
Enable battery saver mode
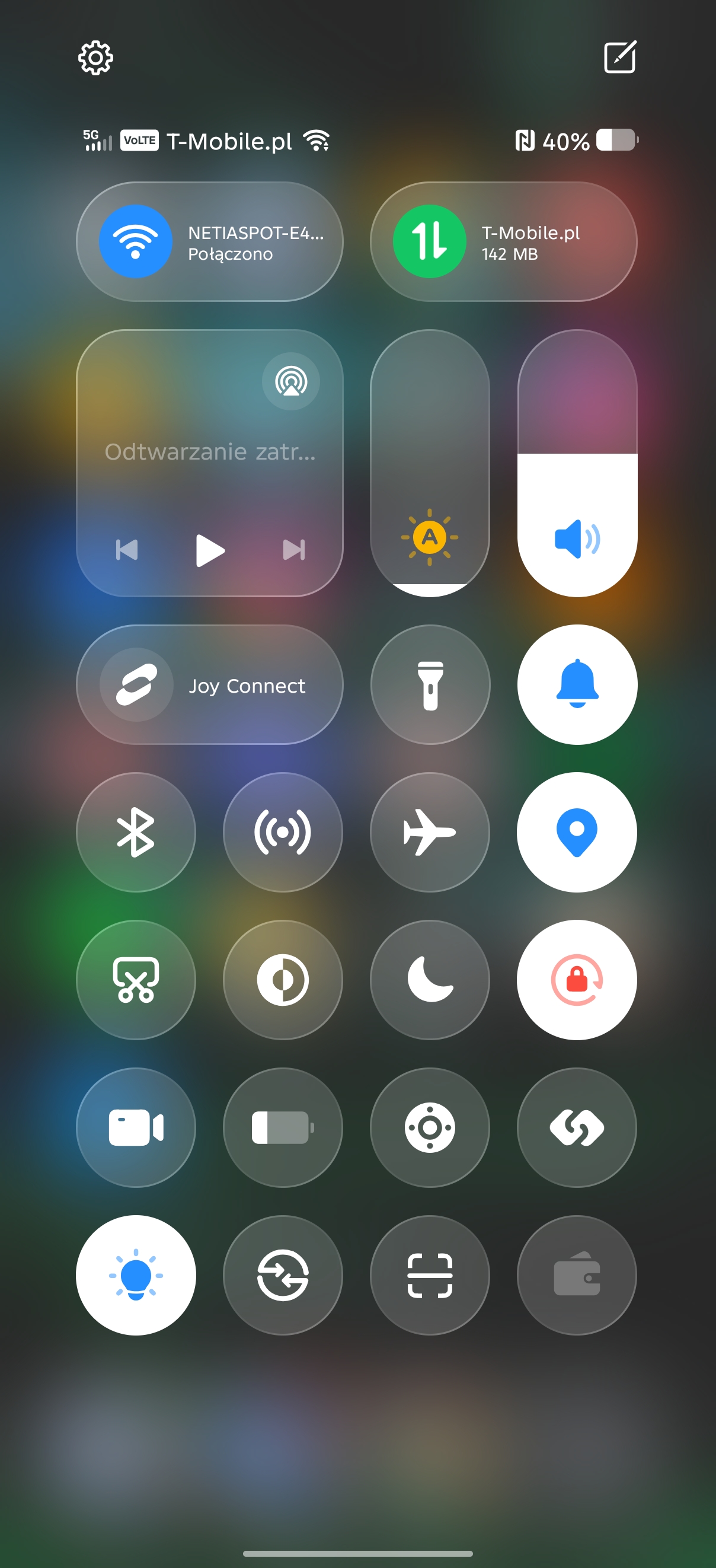(x=283, y=1127)
